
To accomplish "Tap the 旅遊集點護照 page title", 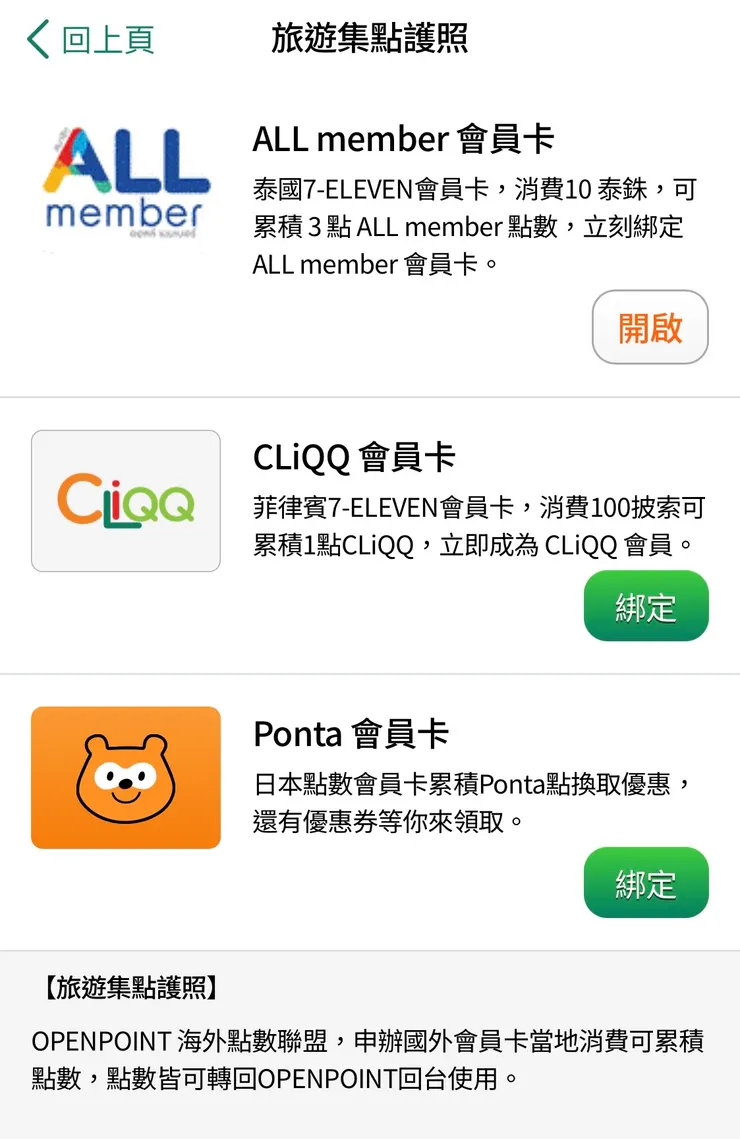I will pyautogui.click(x=370, y=37).
